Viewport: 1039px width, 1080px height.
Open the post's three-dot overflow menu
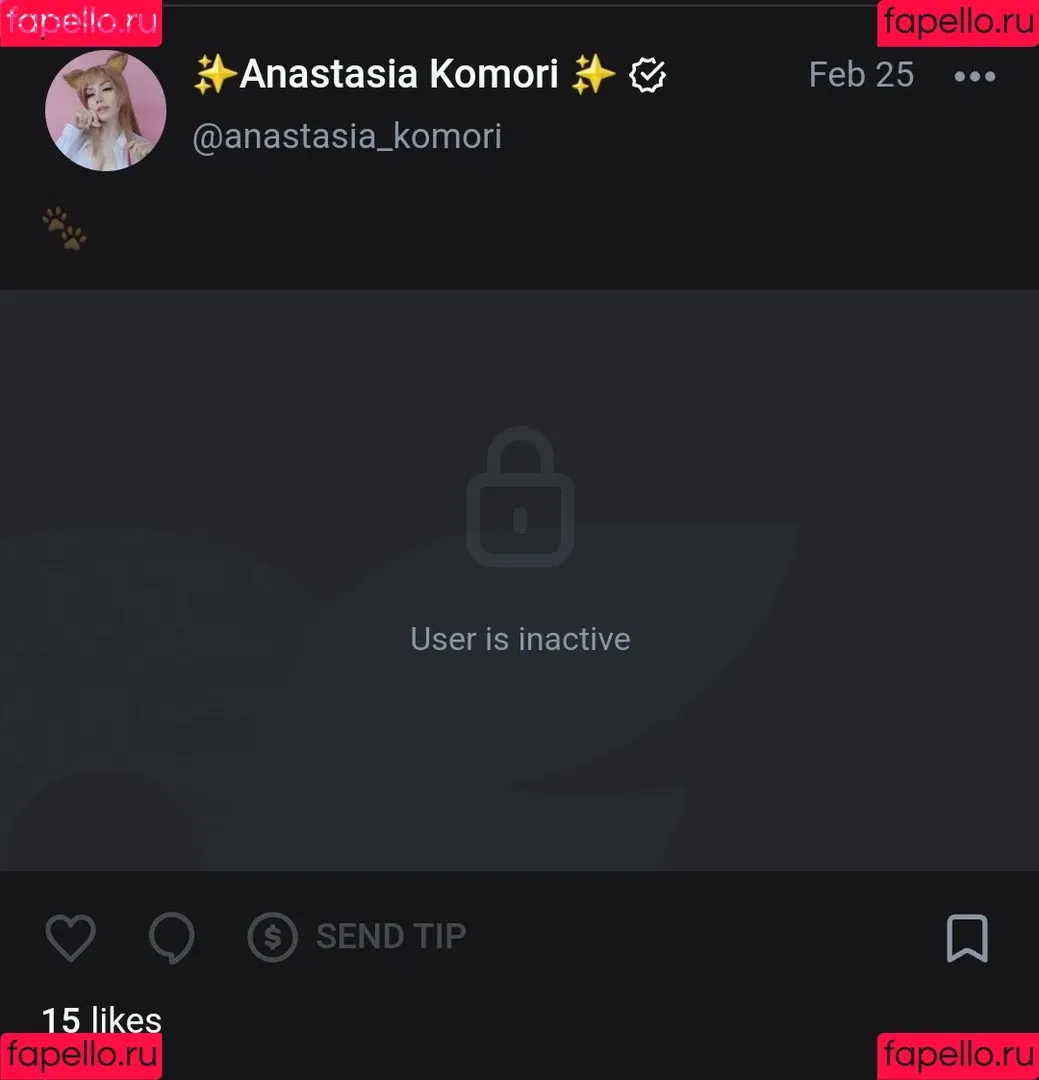[x=974, y=76]
